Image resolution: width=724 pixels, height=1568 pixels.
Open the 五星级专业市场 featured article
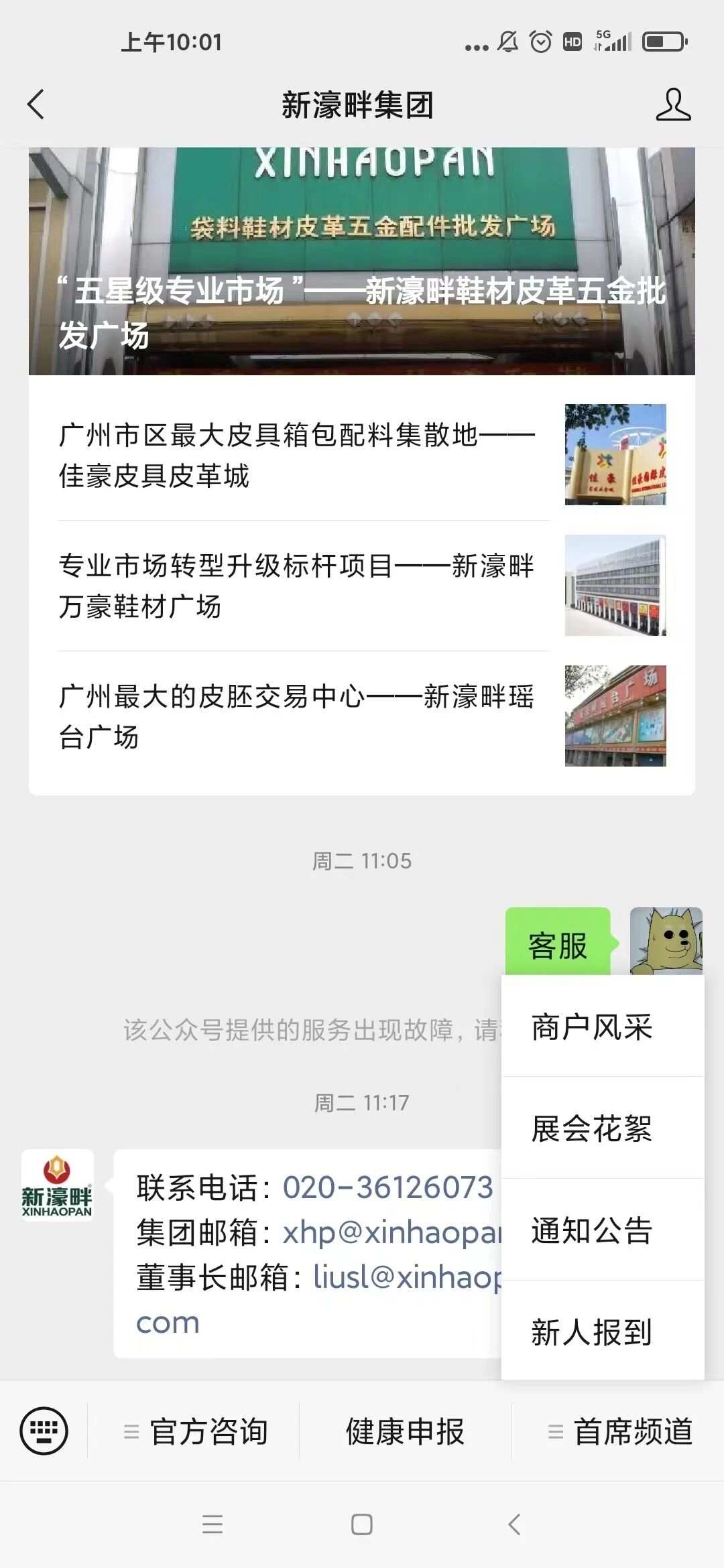click(361, 261)
